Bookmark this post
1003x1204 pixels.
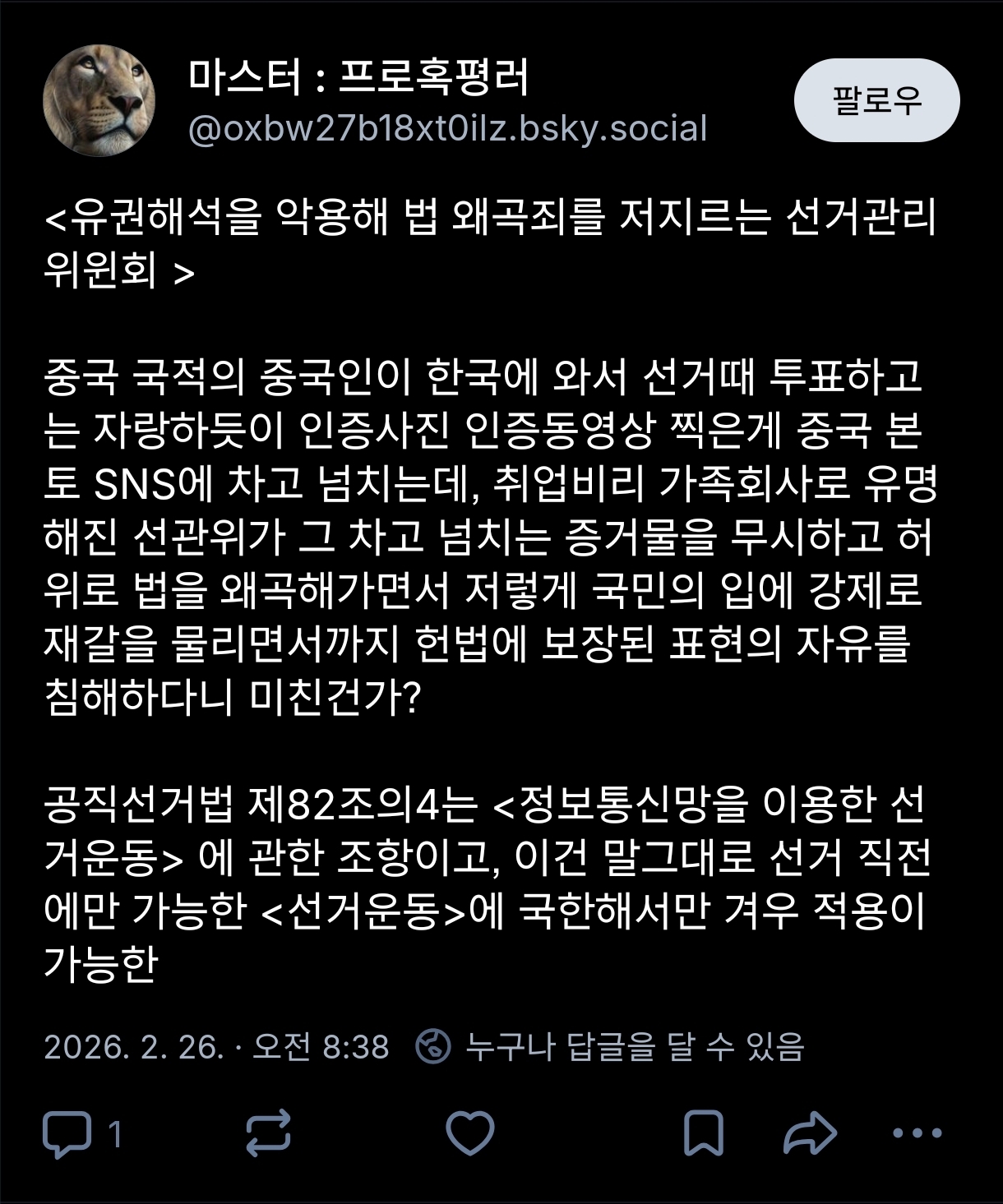704,1134
